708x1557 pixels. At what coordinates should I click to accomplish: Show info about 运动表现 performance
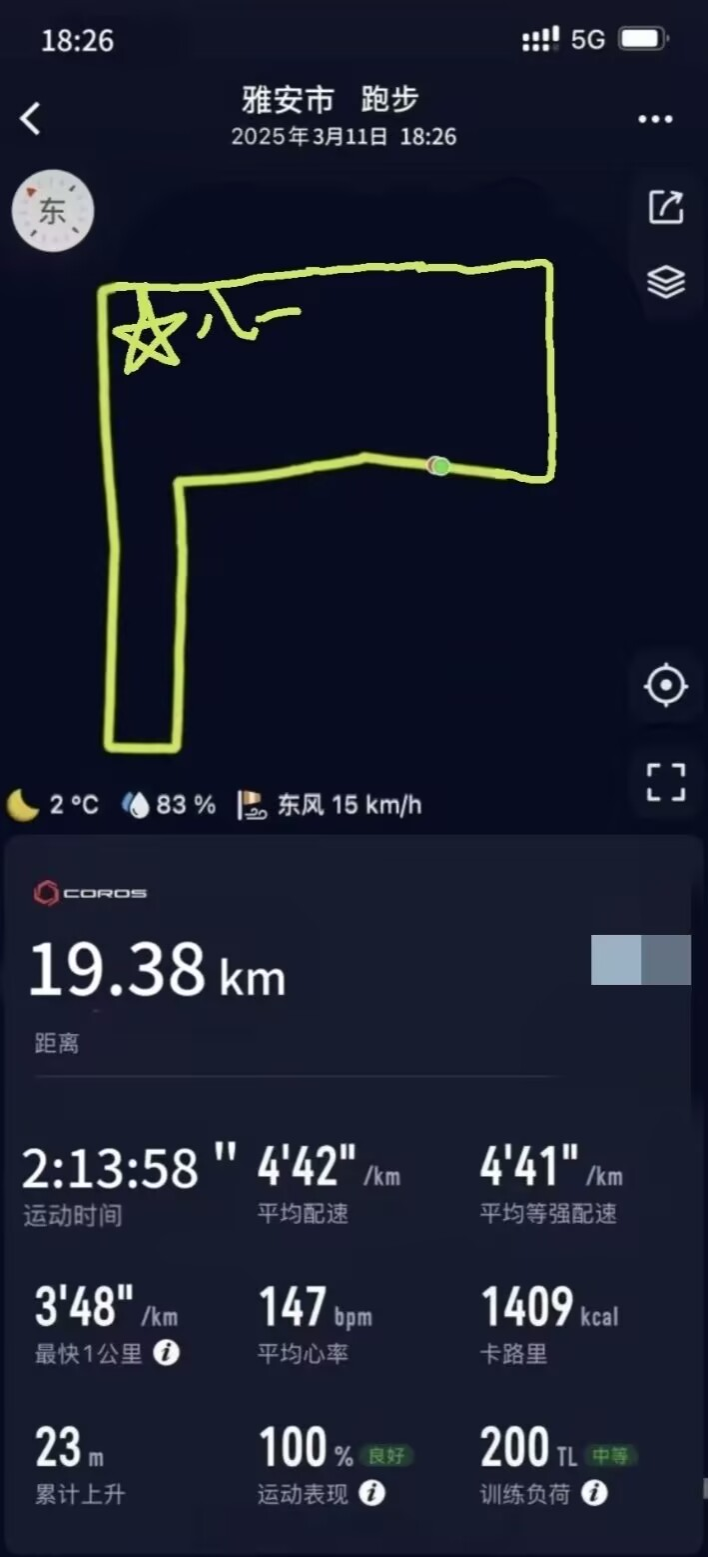pos(372,1494)
